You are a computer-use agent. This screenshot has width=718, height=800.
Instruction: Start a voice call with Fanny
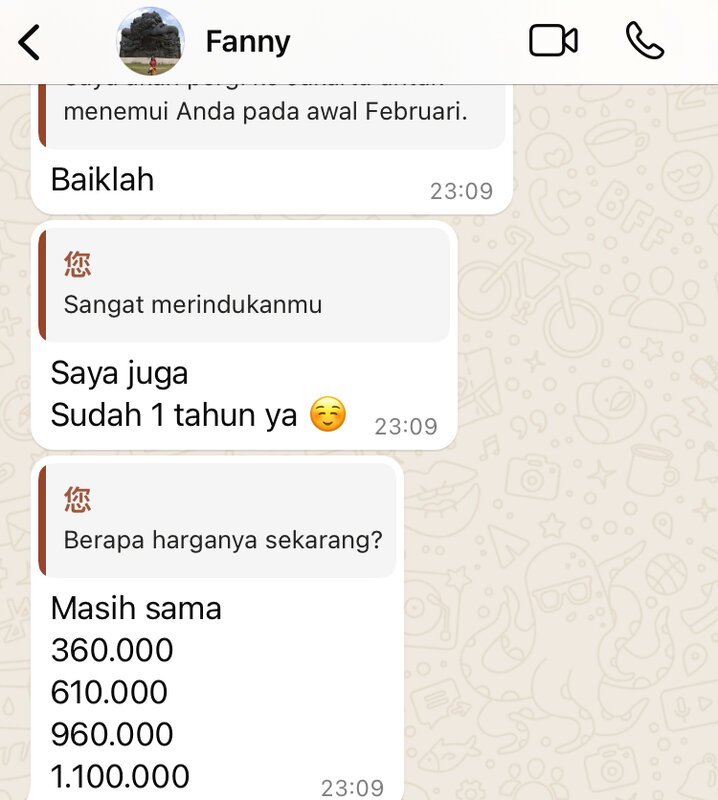[645, 41]
